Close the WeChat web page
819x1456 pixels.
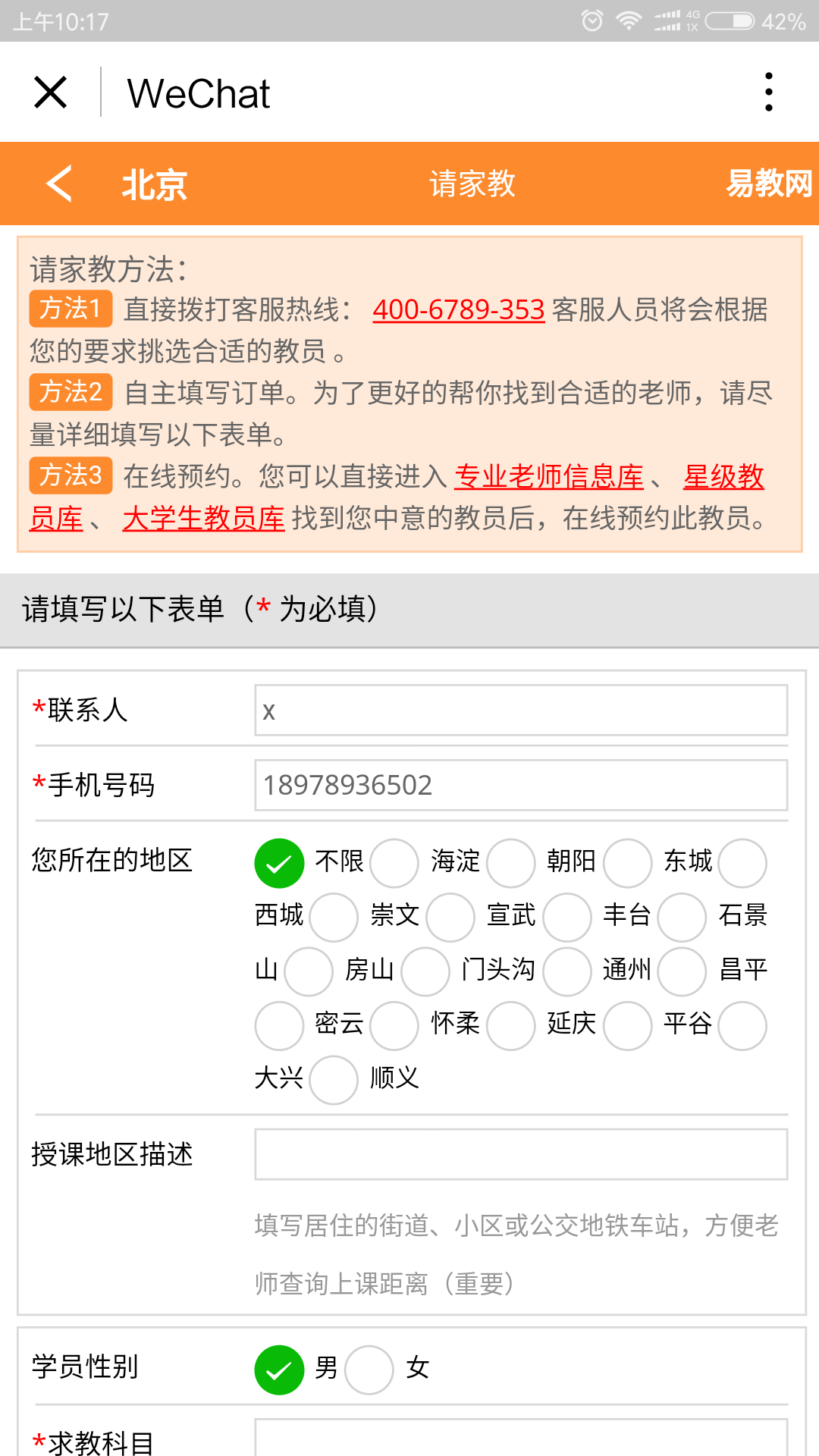point(51,93)
